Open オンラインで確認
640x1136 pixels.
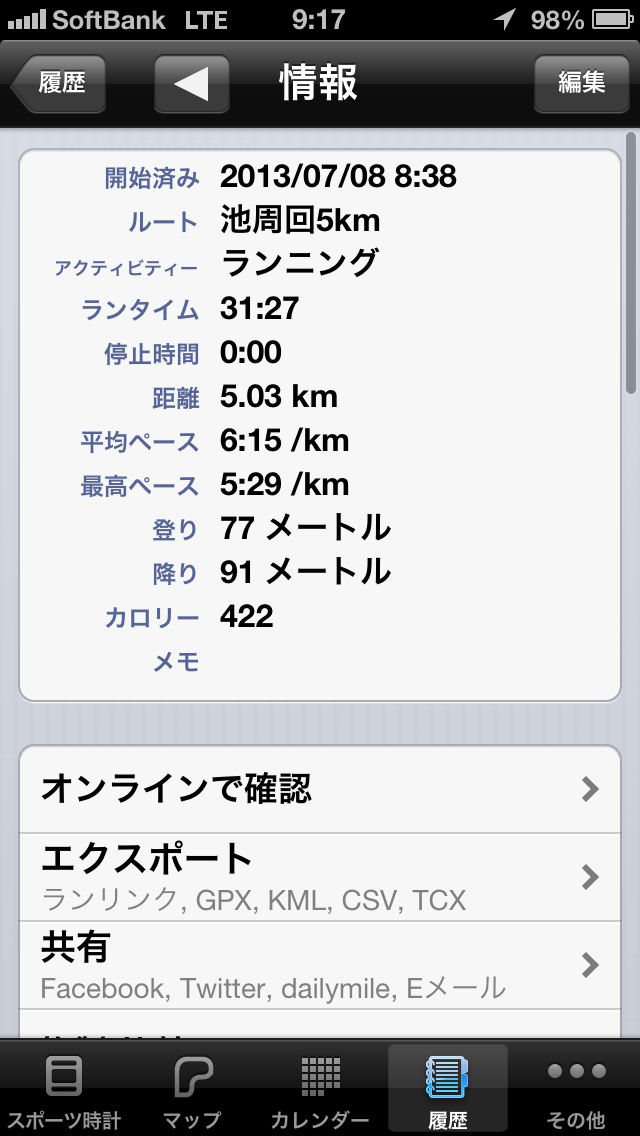[320, 790]
